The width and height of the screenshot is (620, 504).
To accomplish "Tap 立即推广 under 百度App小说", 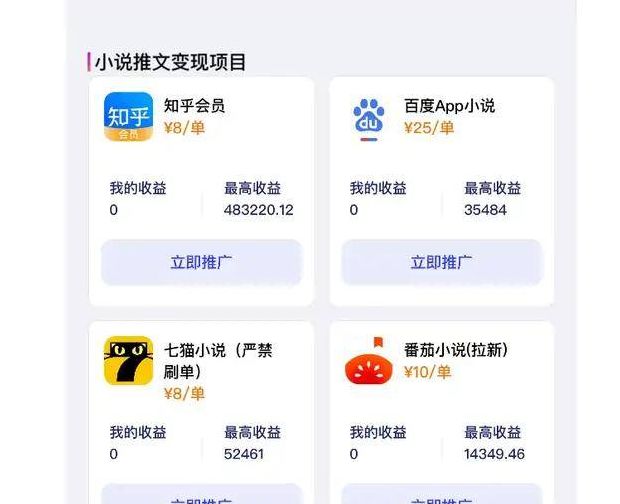I will pos(441,263).
